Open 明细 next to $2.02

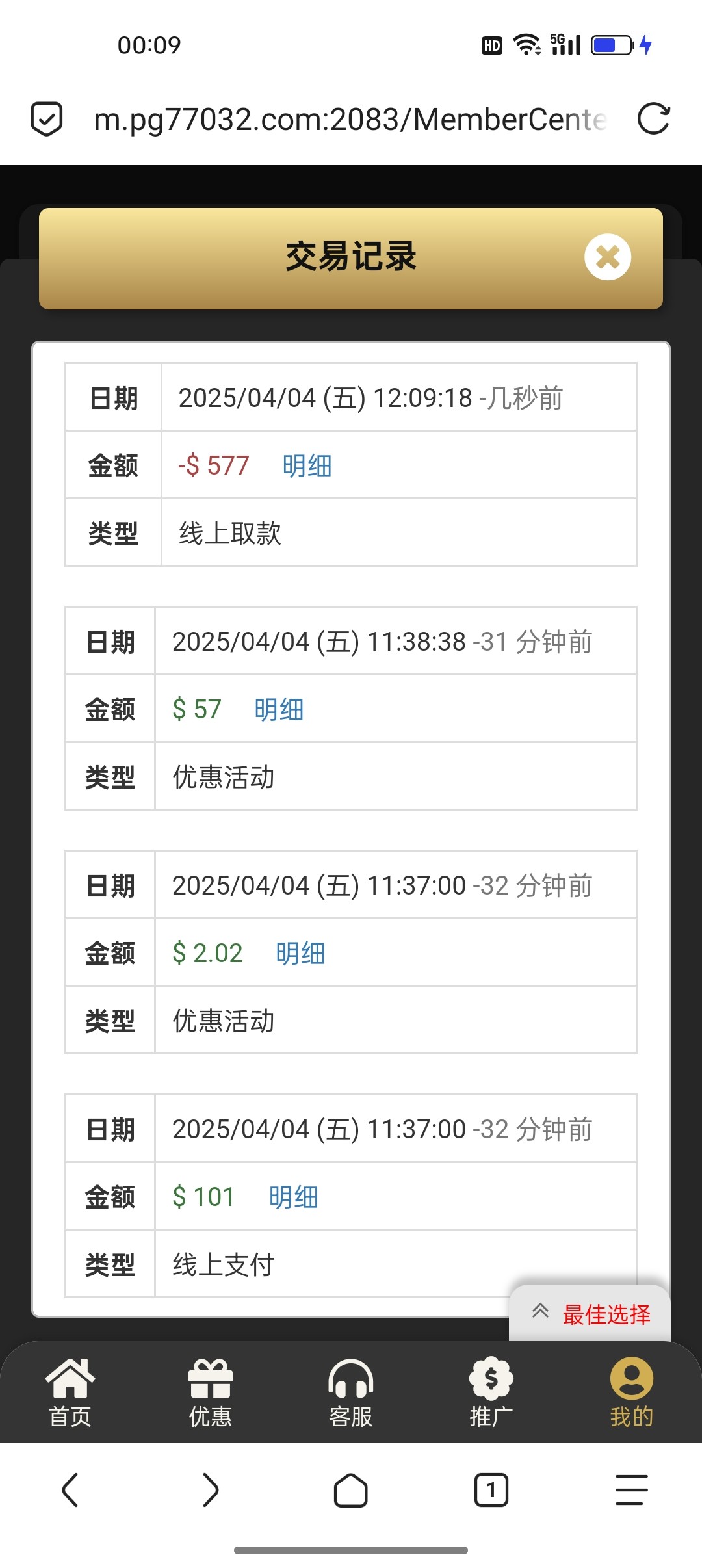point(300,953)
